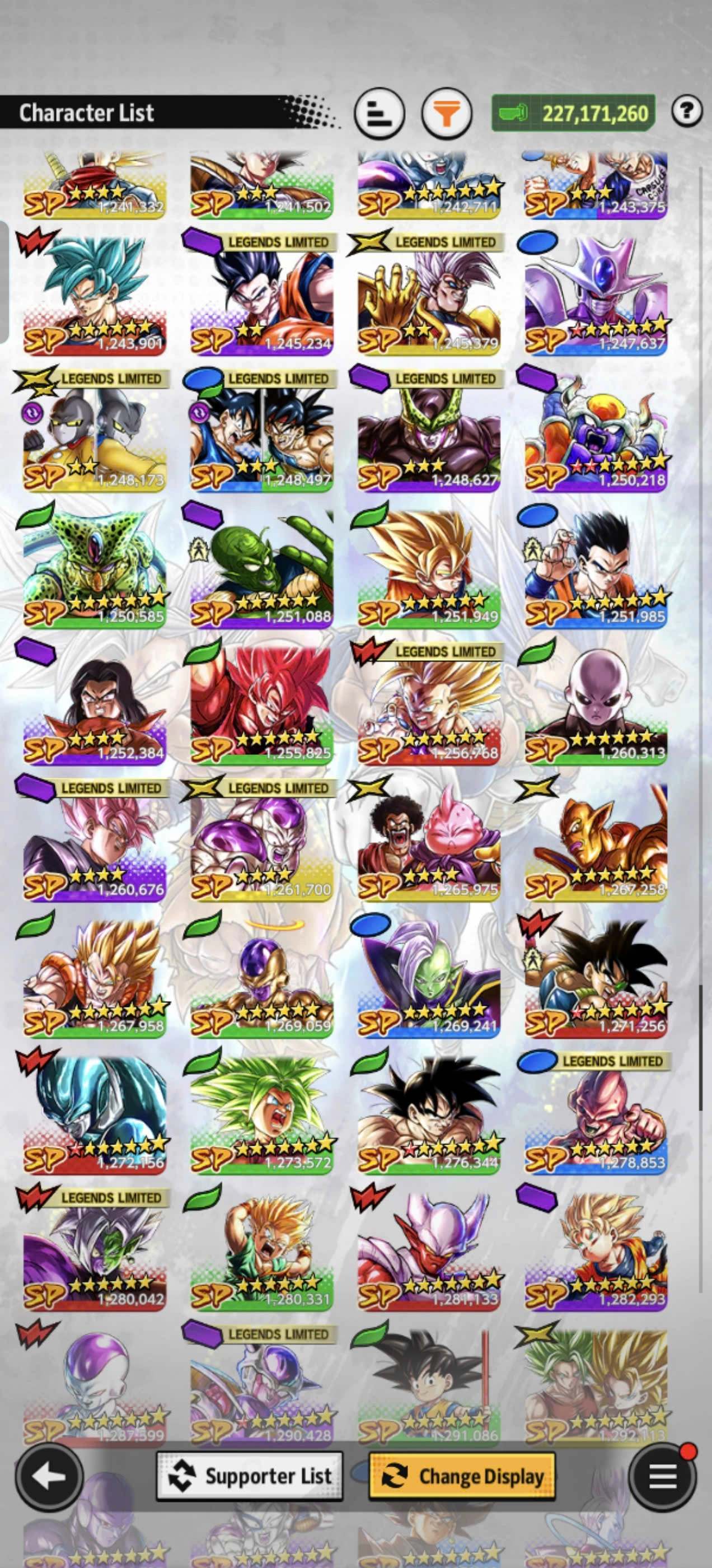Select the character with power 1,243,901
This screenshot has height=1568, width=712.
95,295
